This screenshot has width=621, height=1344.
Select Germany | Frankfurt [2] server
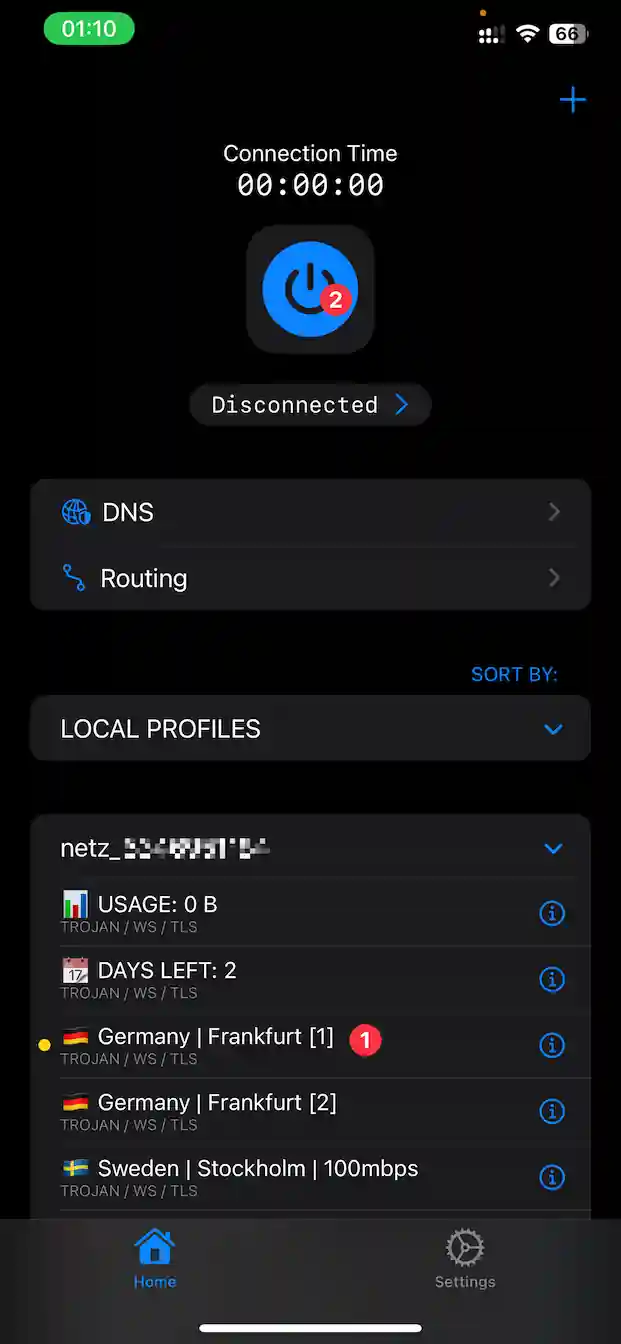coord(217,1110)
